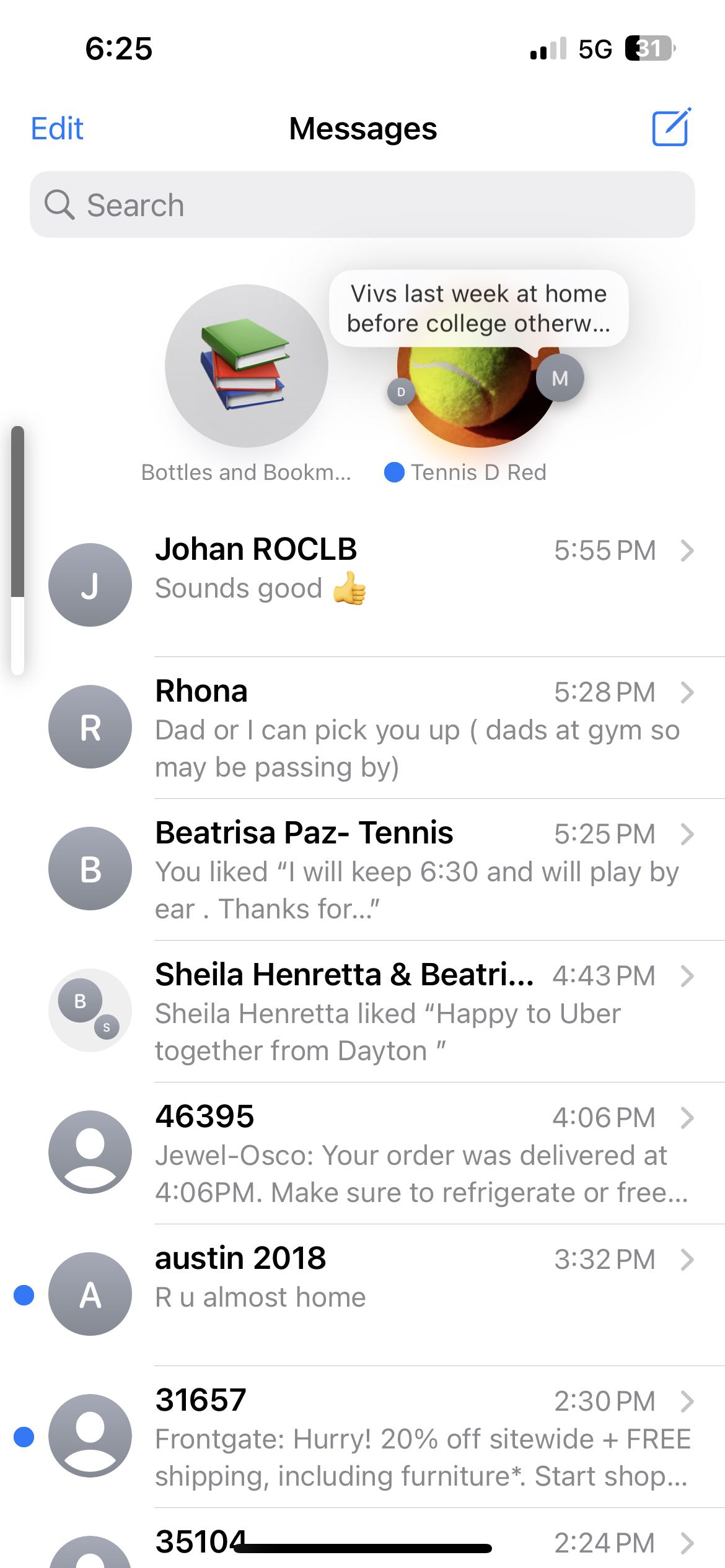Open pinned Tennis D Red group chat
The image size is (725, 1568).
tap(477, 396)
